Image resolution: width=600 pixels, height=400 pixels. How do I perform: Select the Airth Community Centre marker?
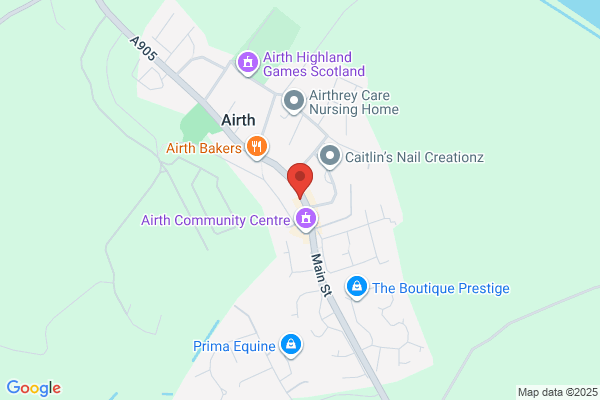point(306,220)
